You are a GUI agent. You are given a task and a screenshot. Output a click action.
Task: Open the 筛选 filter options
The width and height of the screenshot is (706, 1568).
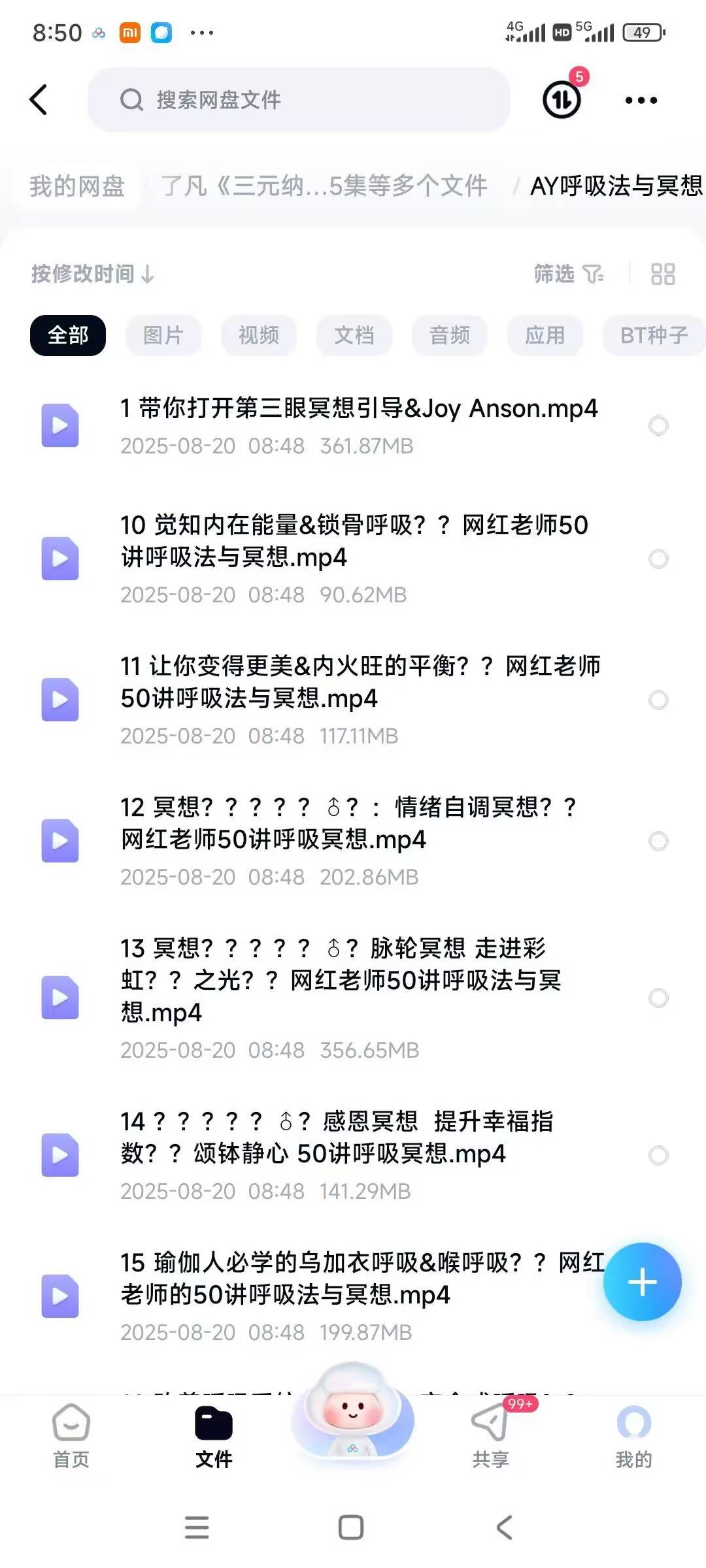[x=568, y=274]
